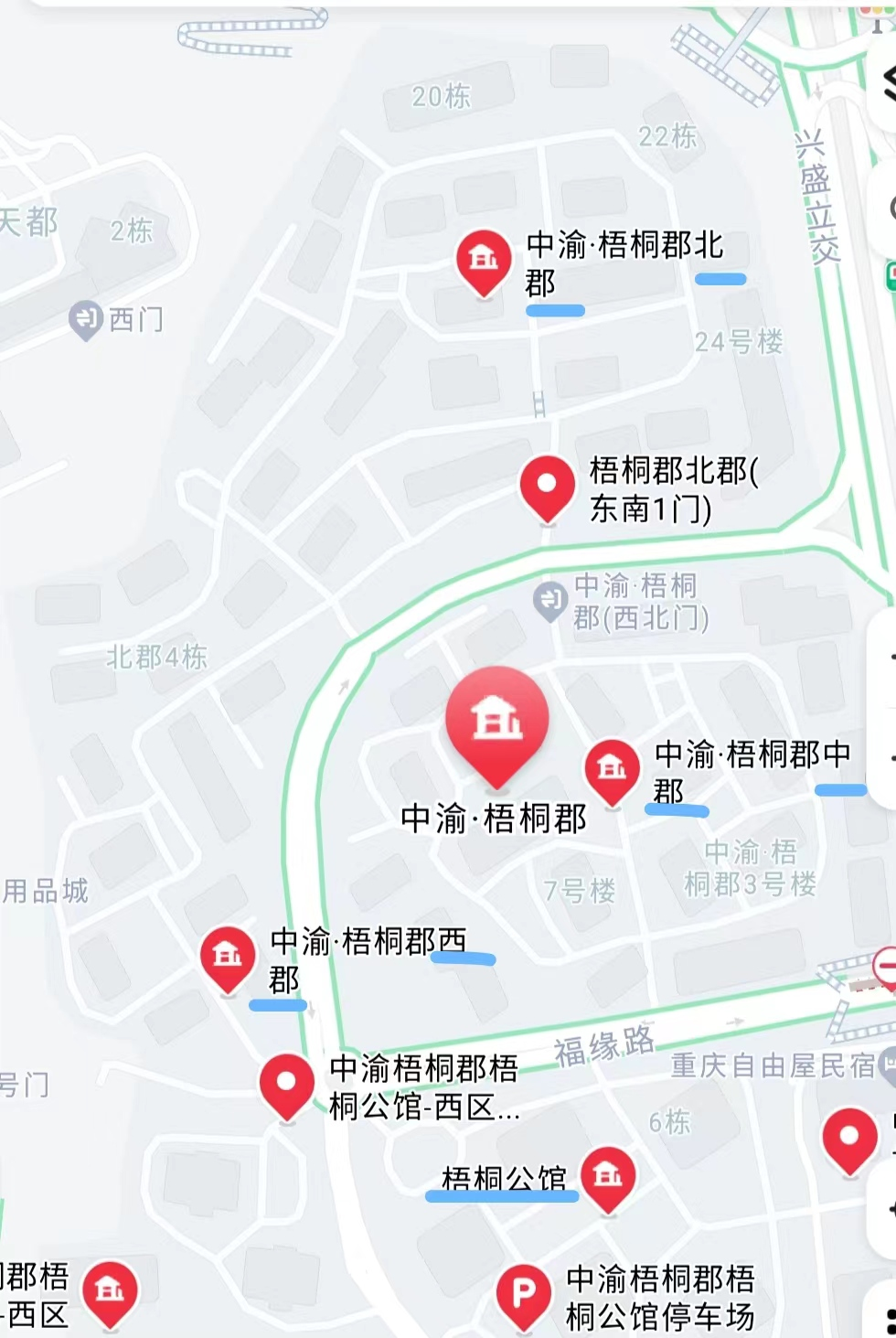Tap the 中渝·梧桐郡西郡 marker
Screen dimensions: 896x1338
pos(228,957)
